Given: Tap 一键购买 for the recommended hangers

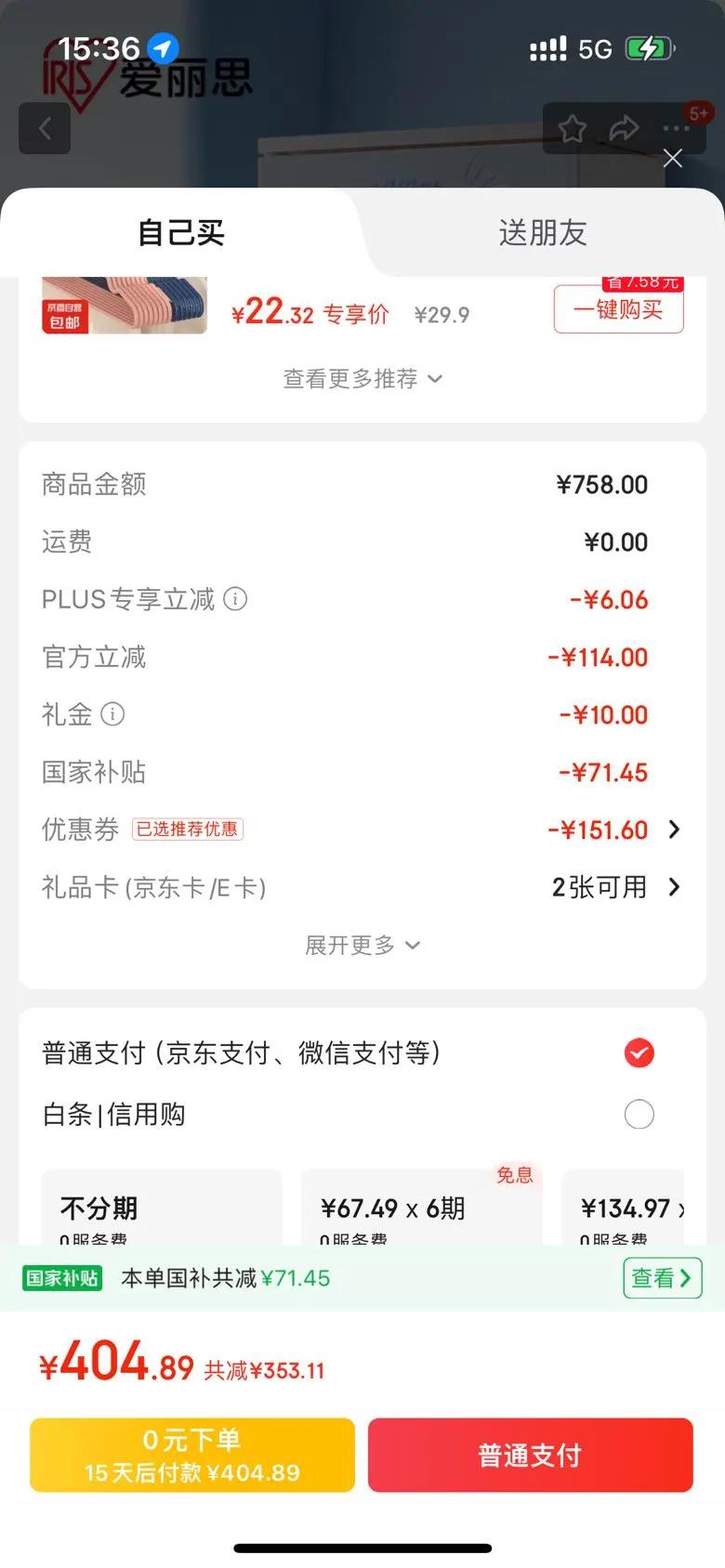Looking at the screenshot, I should coord(618,309).
